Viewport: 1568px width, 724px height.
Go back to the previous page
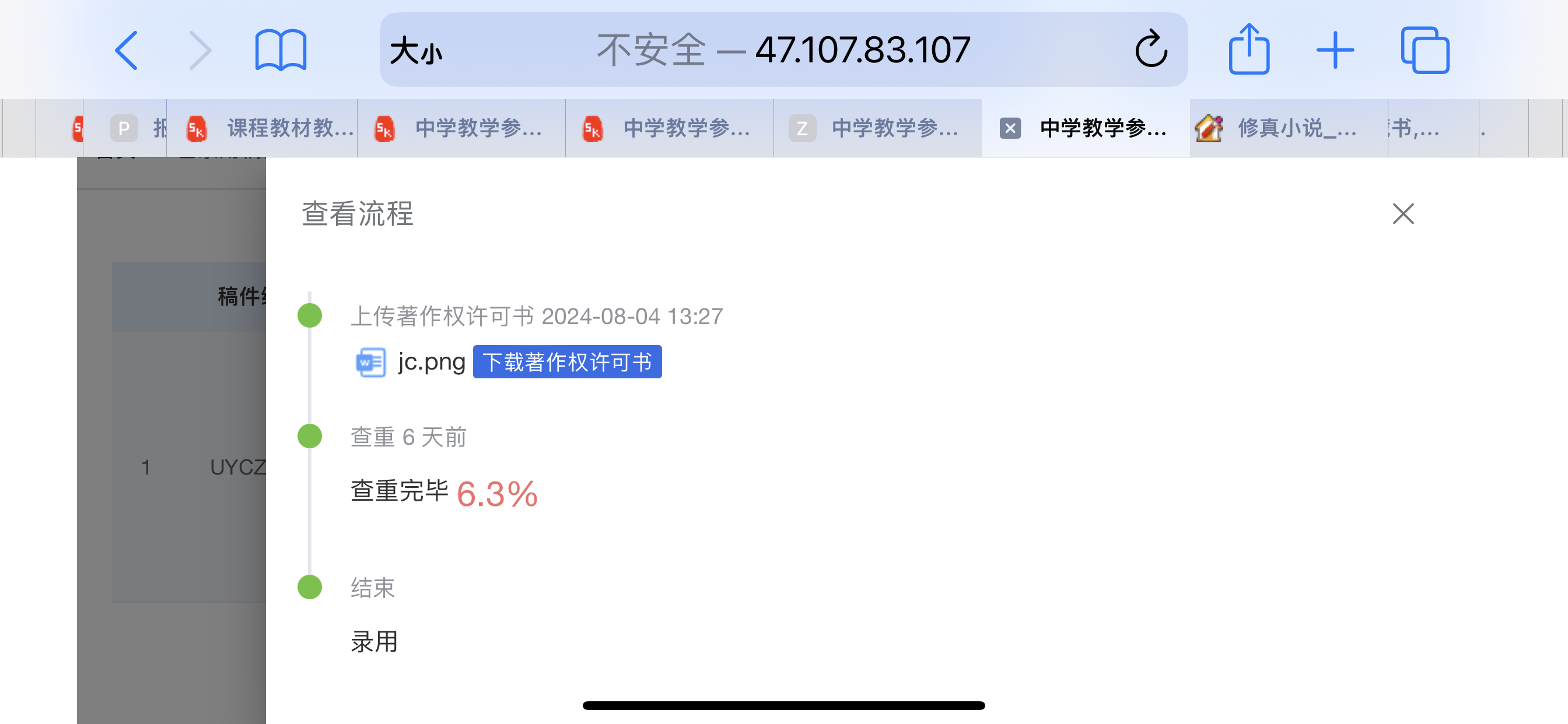click(x=127, y=50)
